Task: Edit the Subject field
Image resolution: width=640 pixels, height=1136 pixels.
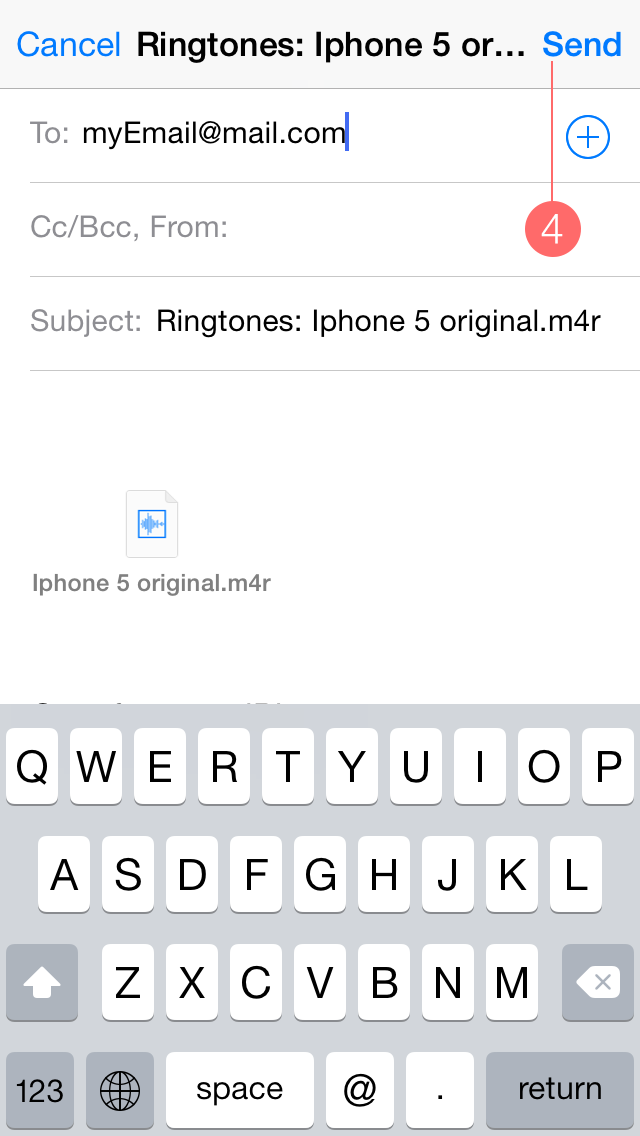Action: [x=335, y=323]
